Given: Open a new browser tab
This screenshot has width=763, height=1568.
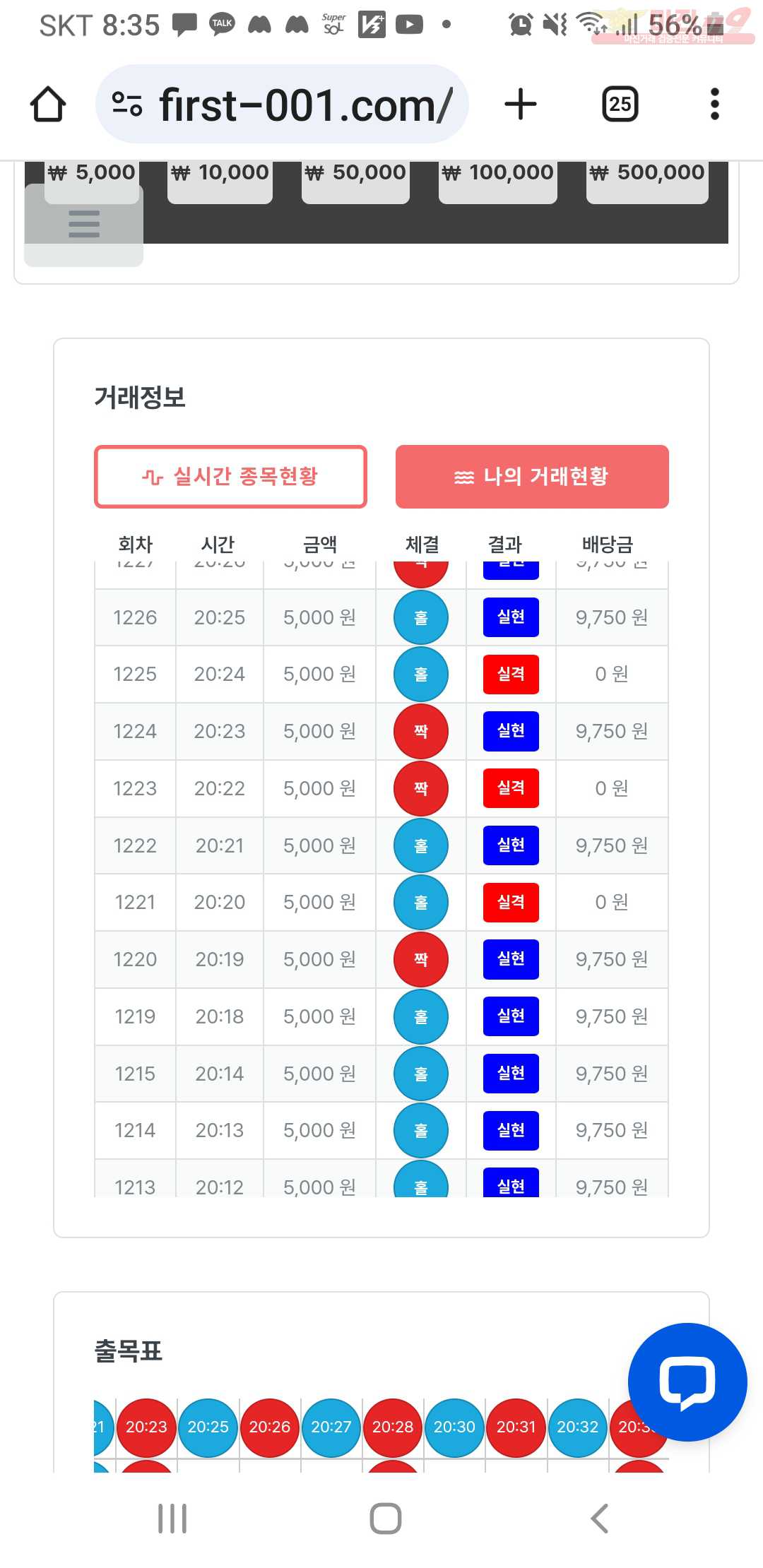Looking at the screenshot, I should coord(521,105).
